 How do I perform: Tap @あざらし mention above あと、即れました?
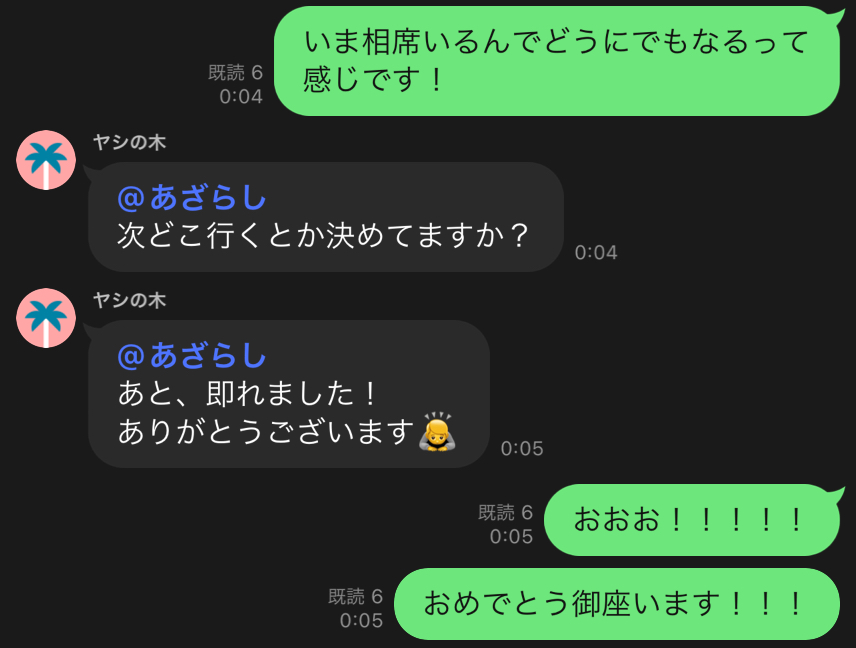[x=192, y=355]
